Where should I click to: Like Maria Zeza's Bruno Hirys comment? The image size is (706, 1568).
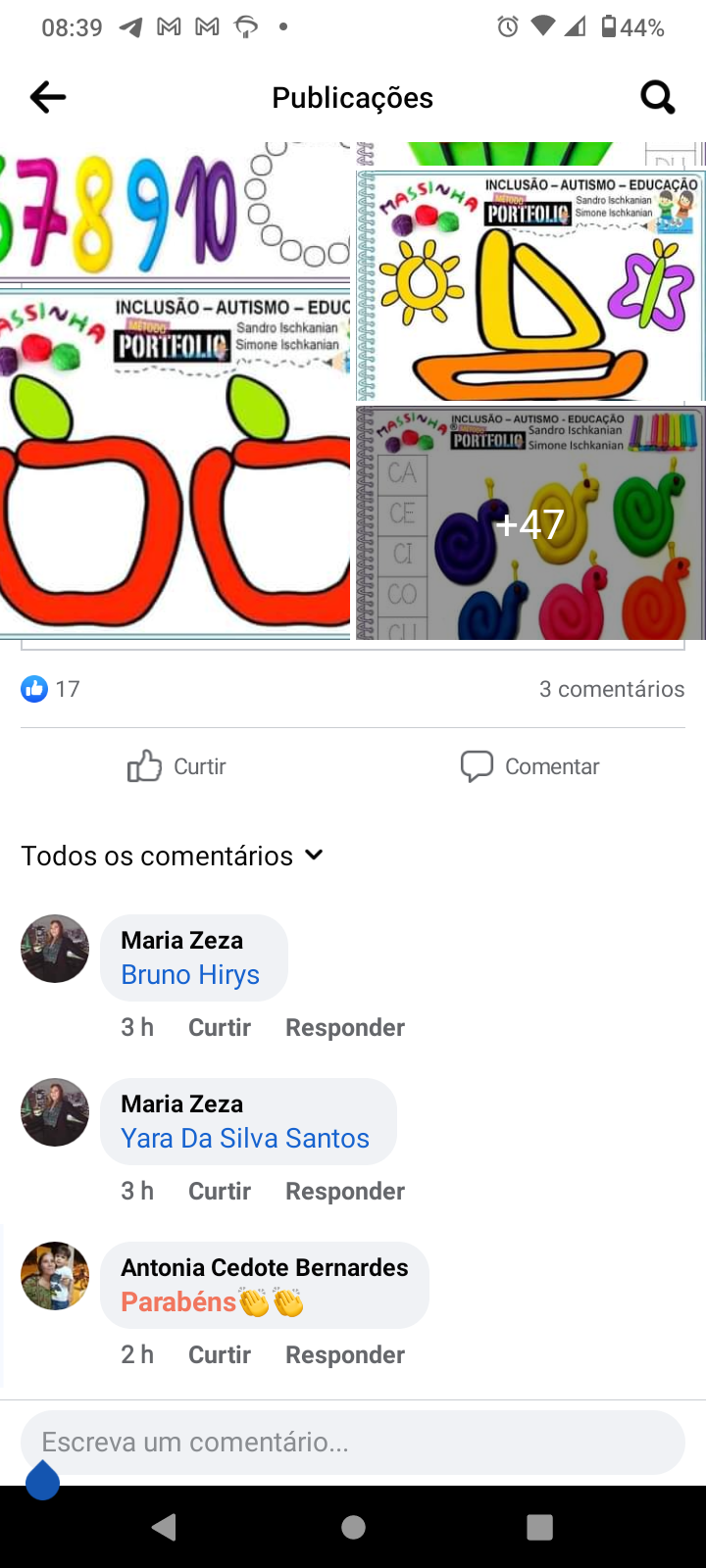pyautogui.click(x=219, y=1027)
